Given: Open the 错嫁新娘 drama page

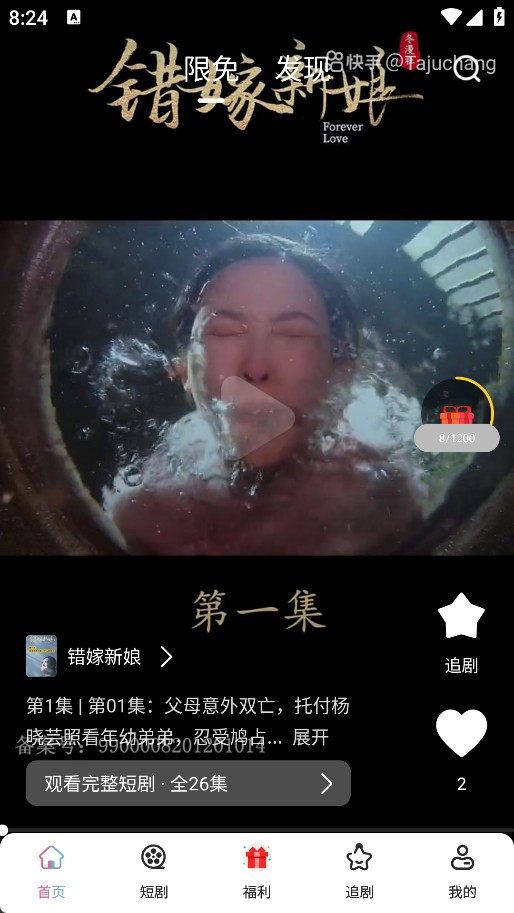Looking at the screenshot, I should [x=100, y=656].
